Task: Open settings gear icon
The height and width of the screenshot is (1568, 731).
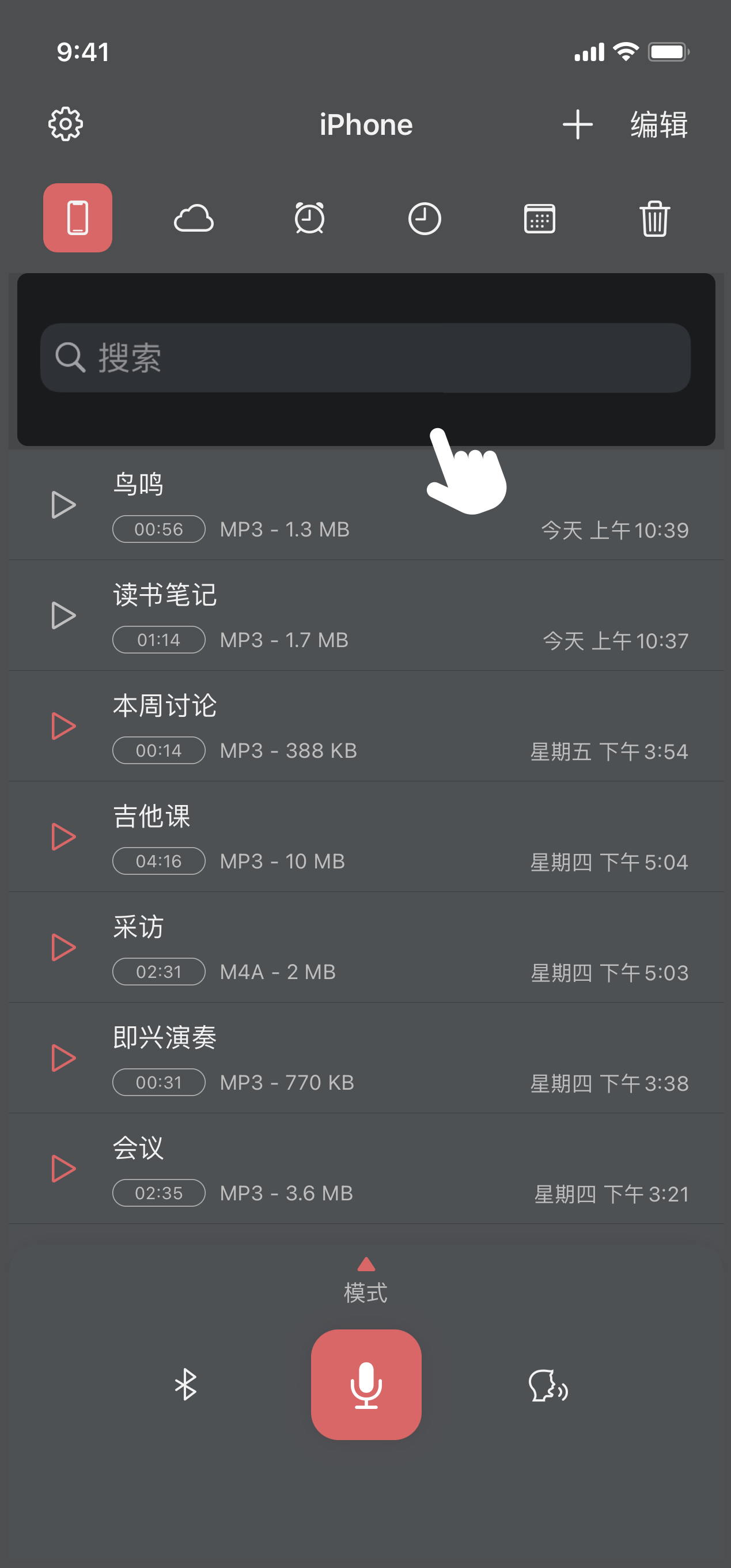Action: click(66, 124)
